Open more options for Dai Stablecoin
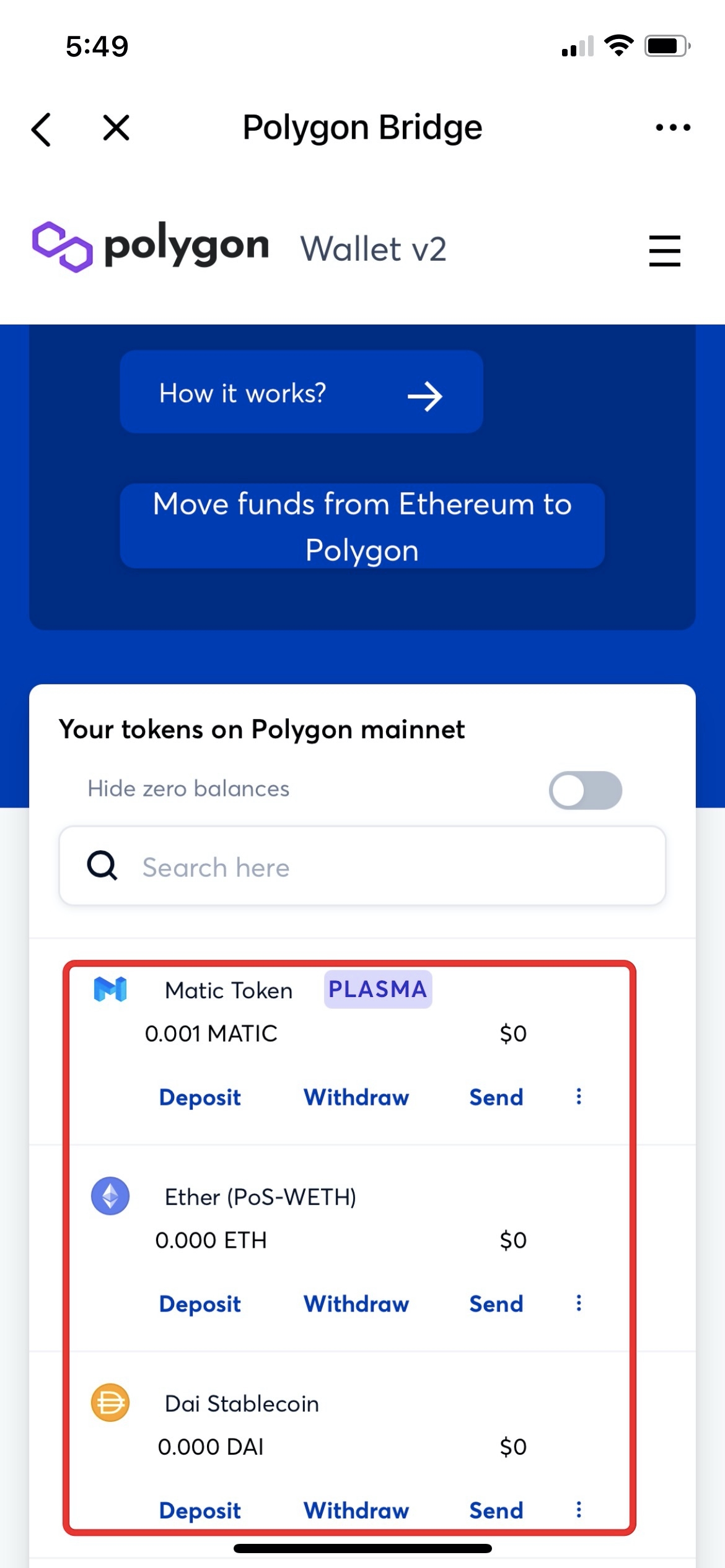Image resolution: width=725 pixels, height=1568 pixels. pyautogui.click(x=579, y=1510)
